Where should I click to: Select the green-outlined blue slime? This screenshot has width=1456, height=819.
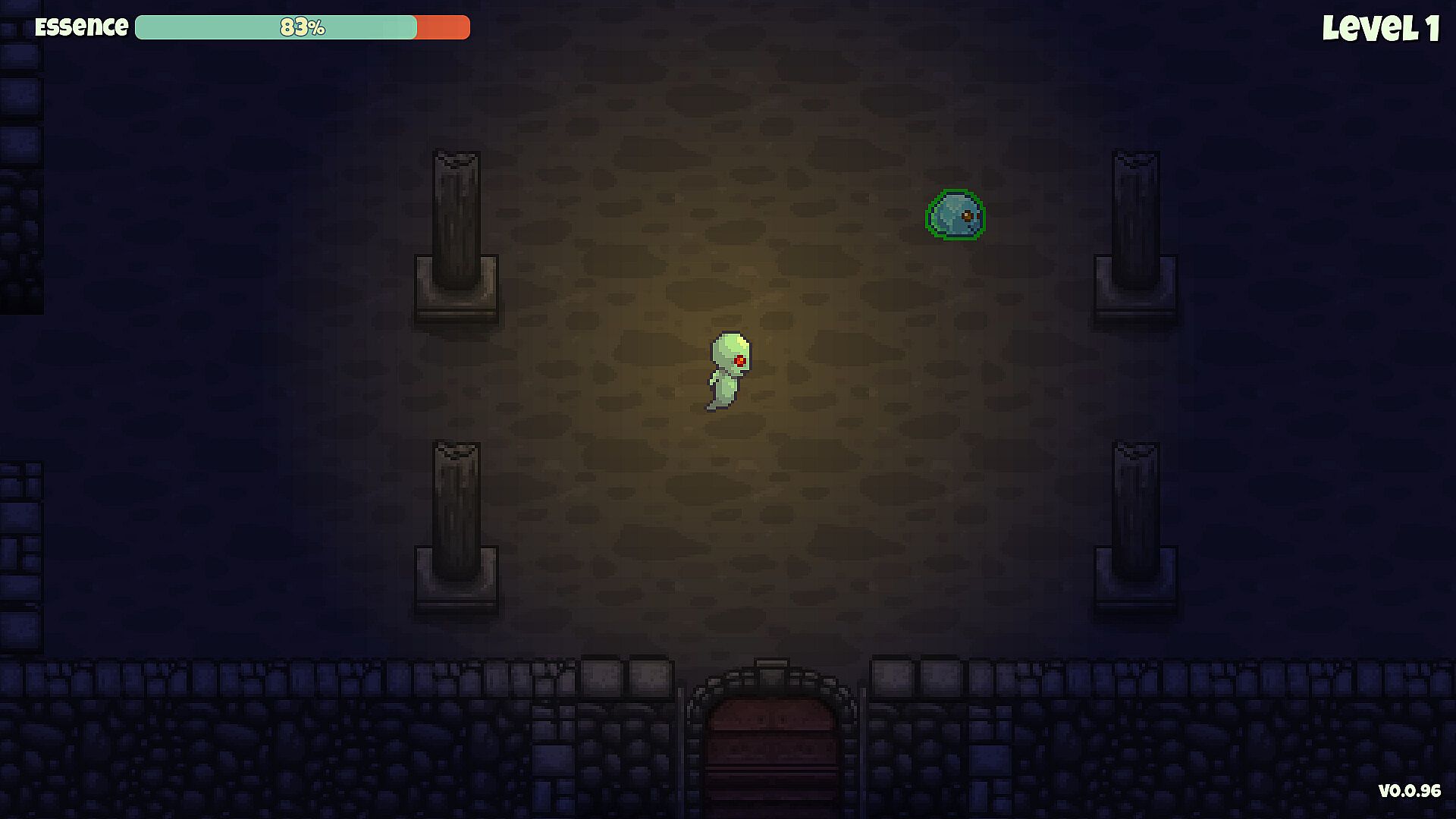[955, 215]
